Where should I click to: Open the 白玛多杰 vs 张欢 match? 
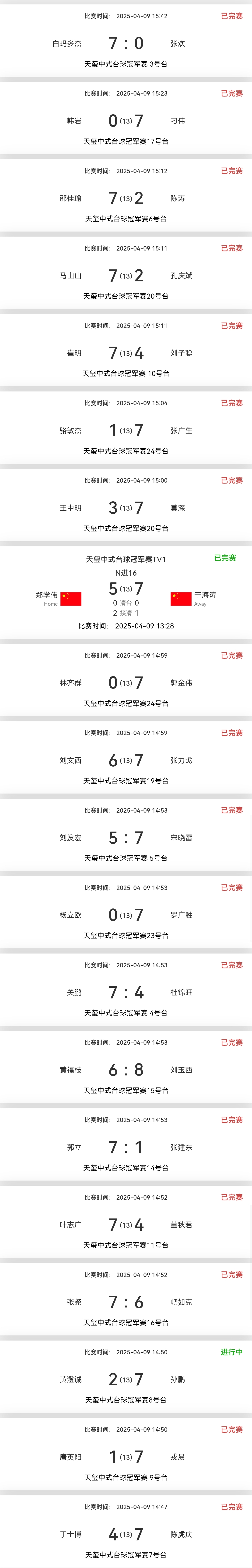click(126, 43)
